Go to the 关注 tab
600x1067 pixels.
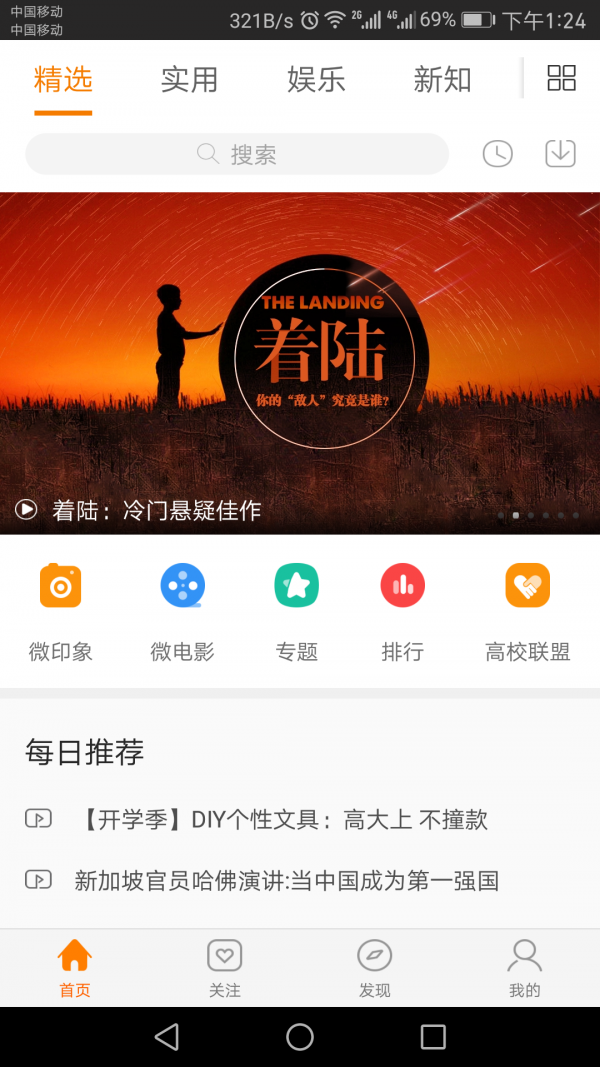pos(225,968)
